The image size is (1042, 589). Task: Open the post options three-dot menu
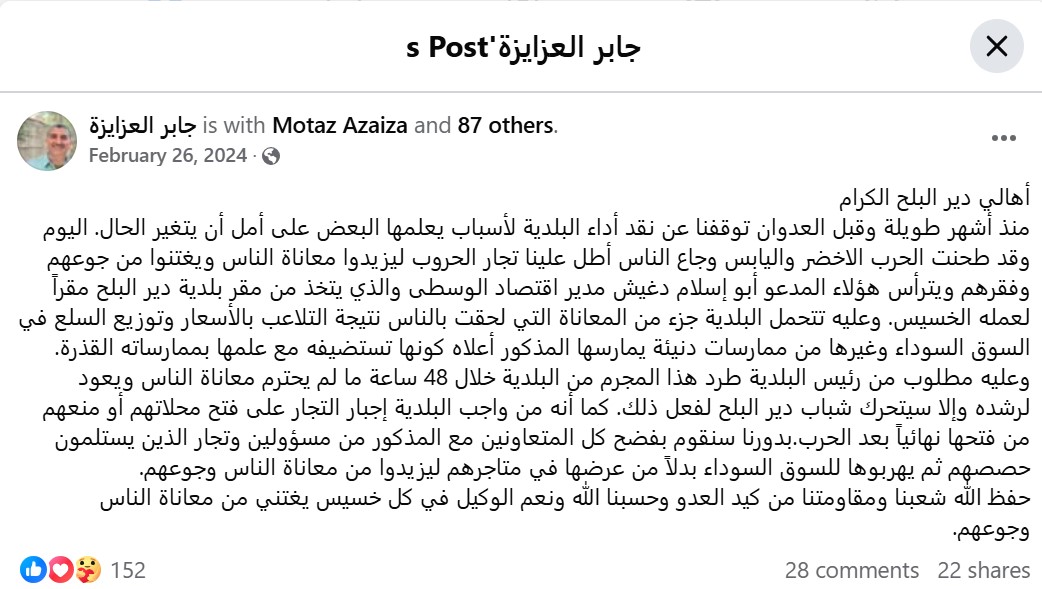coord(1003,138)
